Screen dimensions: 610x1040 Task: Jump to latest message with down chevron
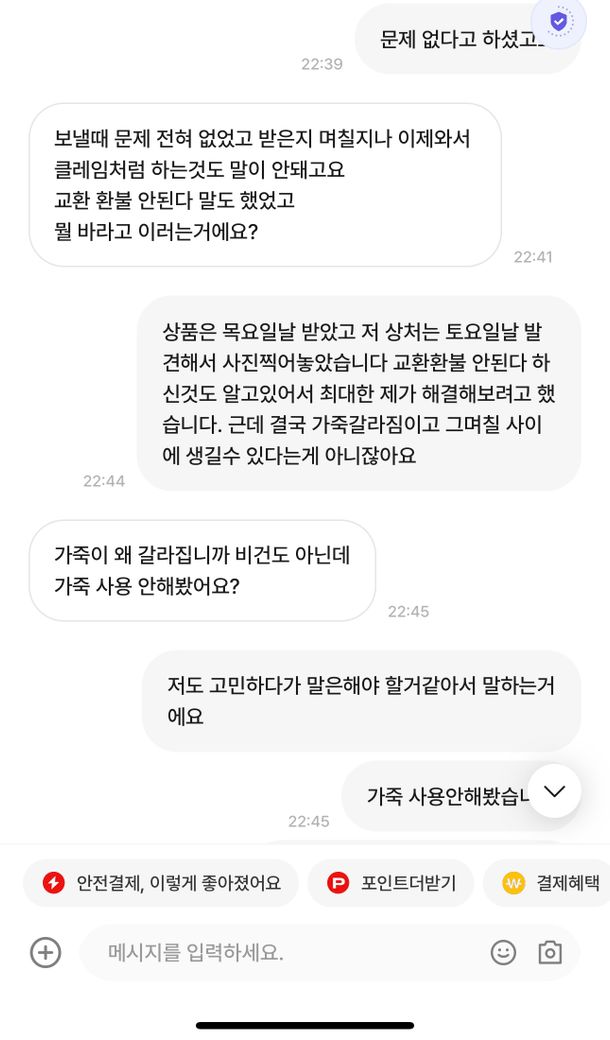point(554,791)
